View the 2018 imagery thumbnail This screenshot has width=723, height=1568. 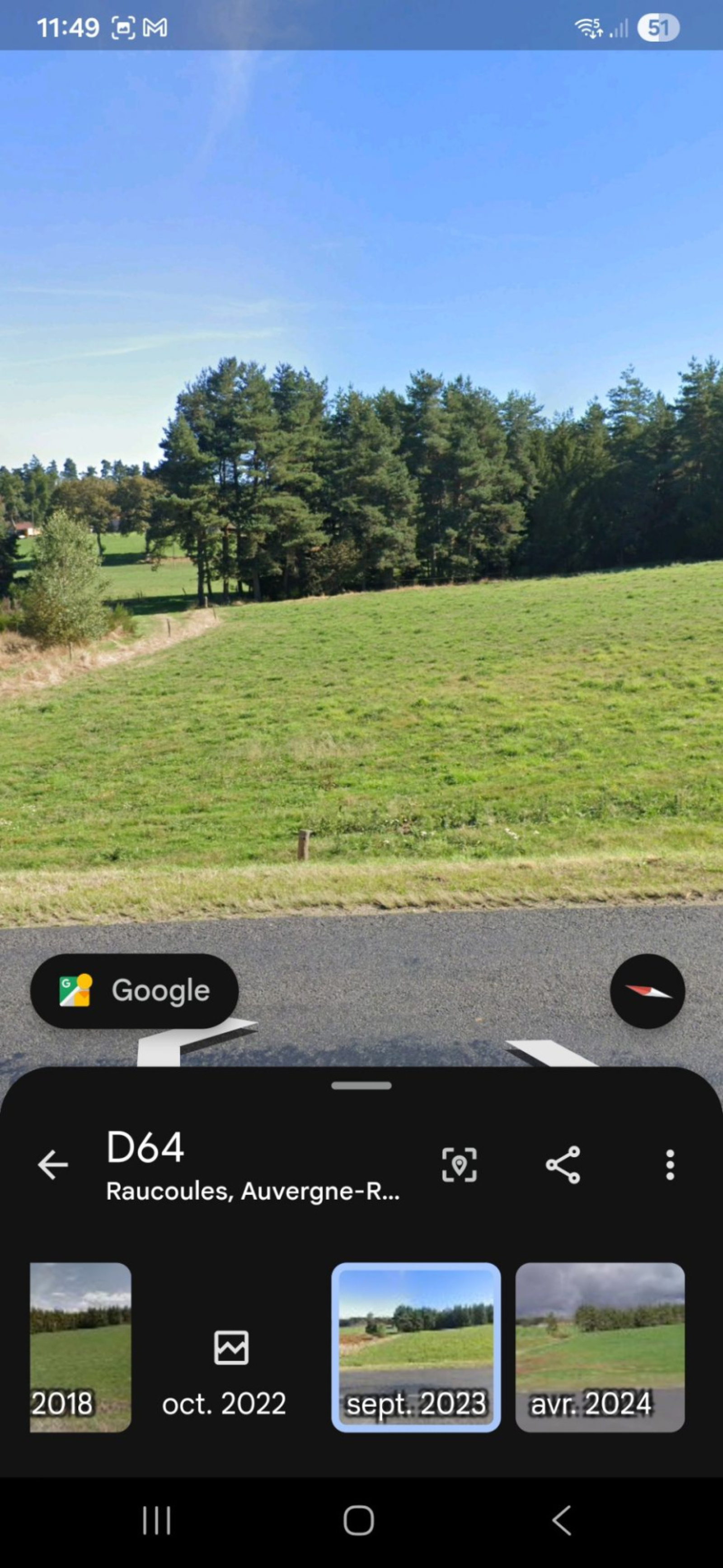80,1347
